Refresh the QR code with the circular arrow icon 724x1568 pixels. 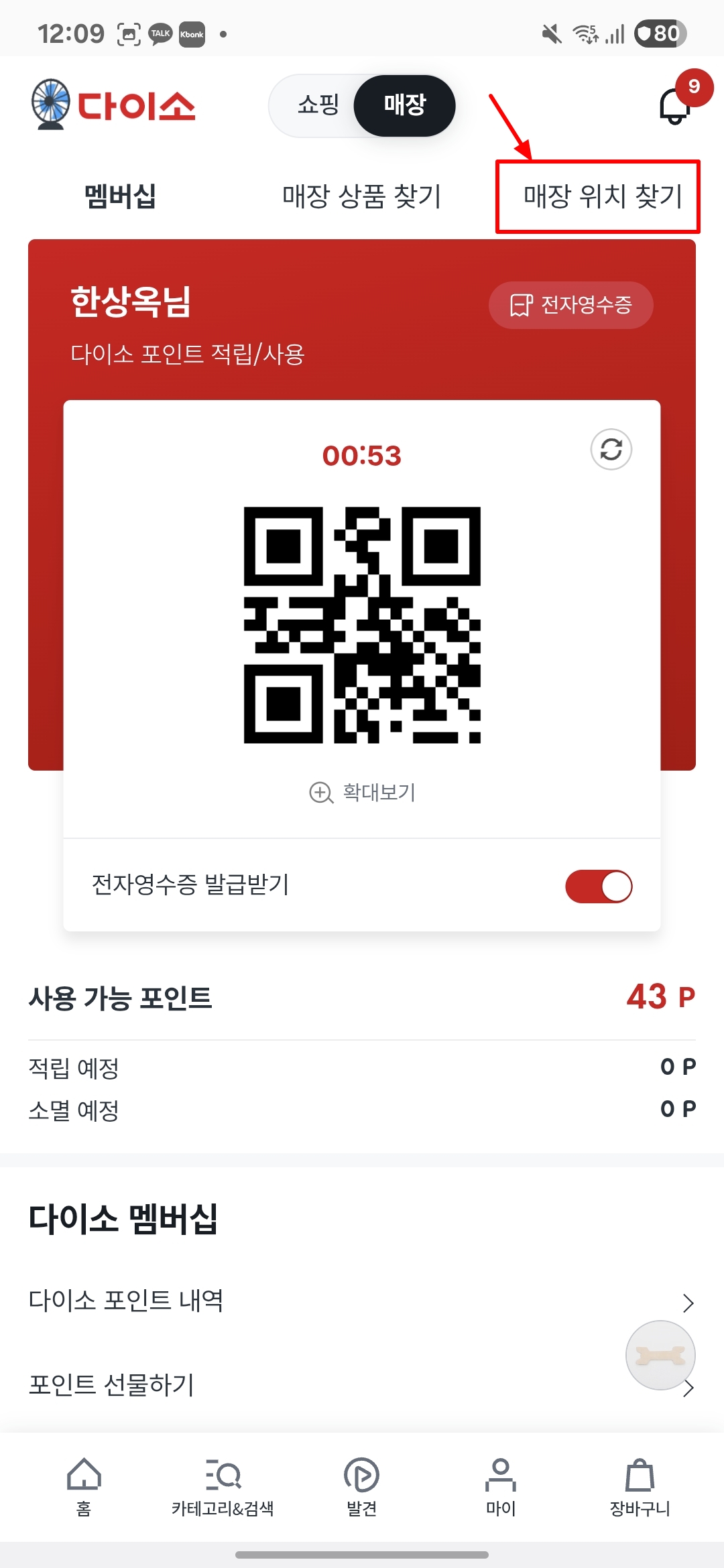coord(611,450)
